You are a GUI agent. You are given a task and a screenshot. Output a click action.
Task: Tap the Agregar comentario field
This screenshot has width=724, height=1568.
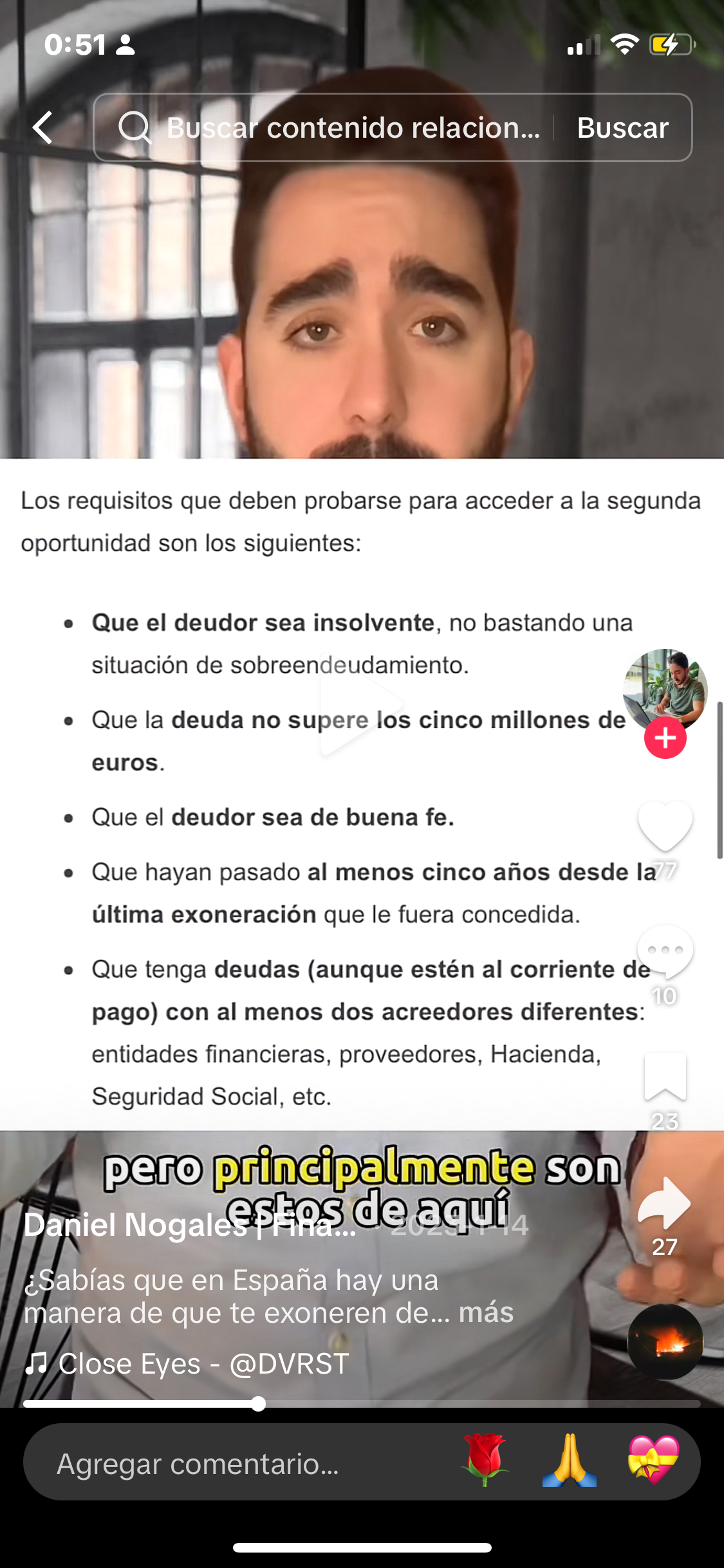coord(245,1464)
